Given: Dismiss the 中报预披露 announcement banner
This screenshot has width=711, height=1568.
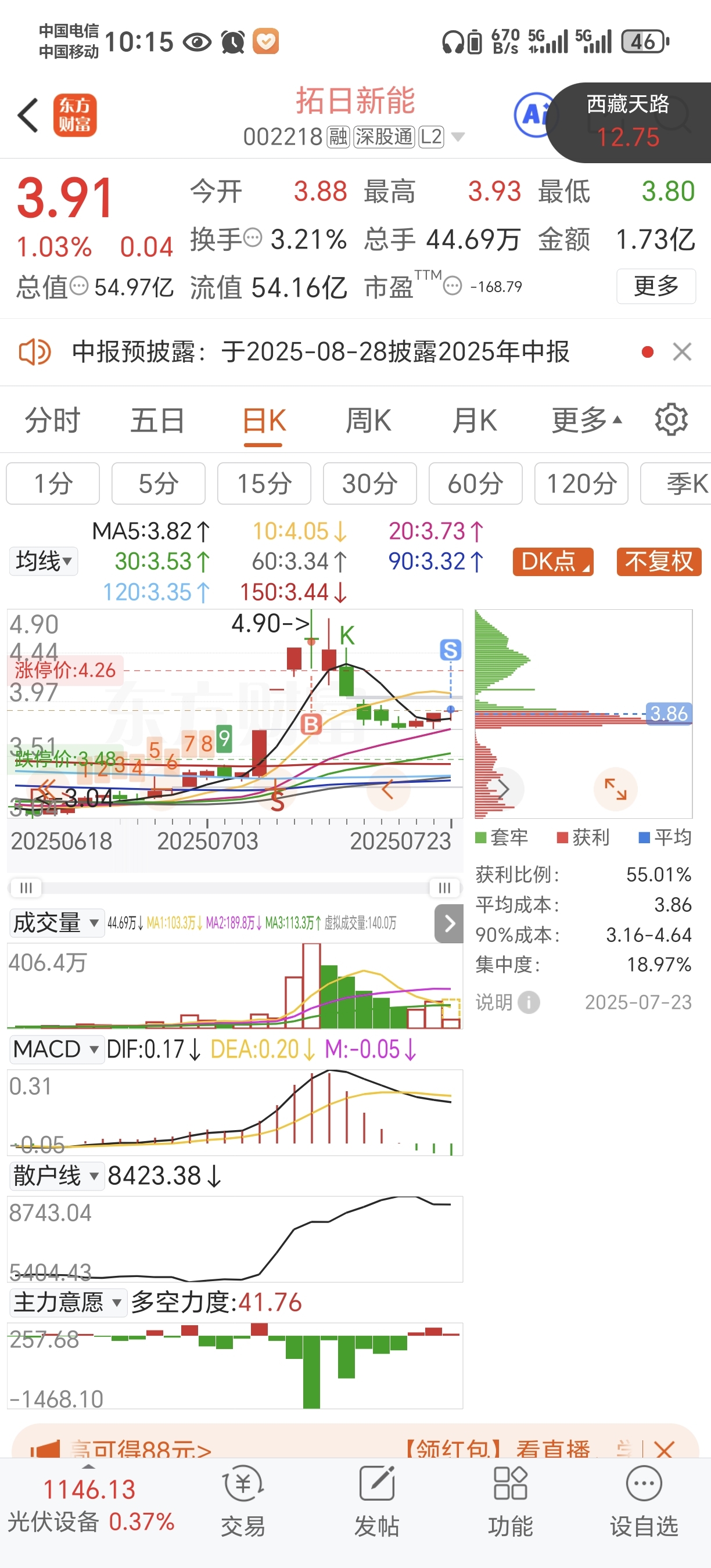Looking at the screenshot, I should [682, 351].
